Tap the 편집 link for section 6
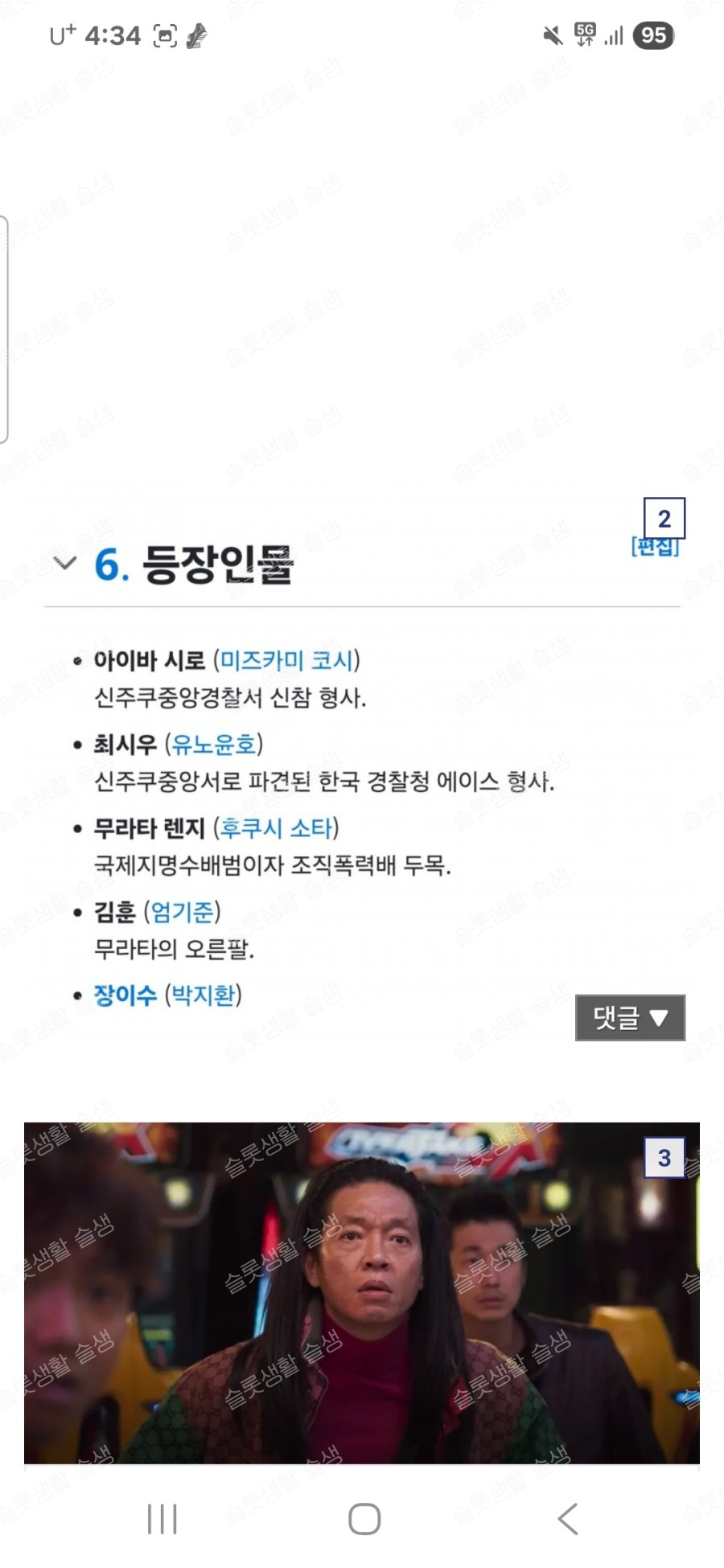The height and width of the screenshot is (1568, 724). click(x=655, y=547)
